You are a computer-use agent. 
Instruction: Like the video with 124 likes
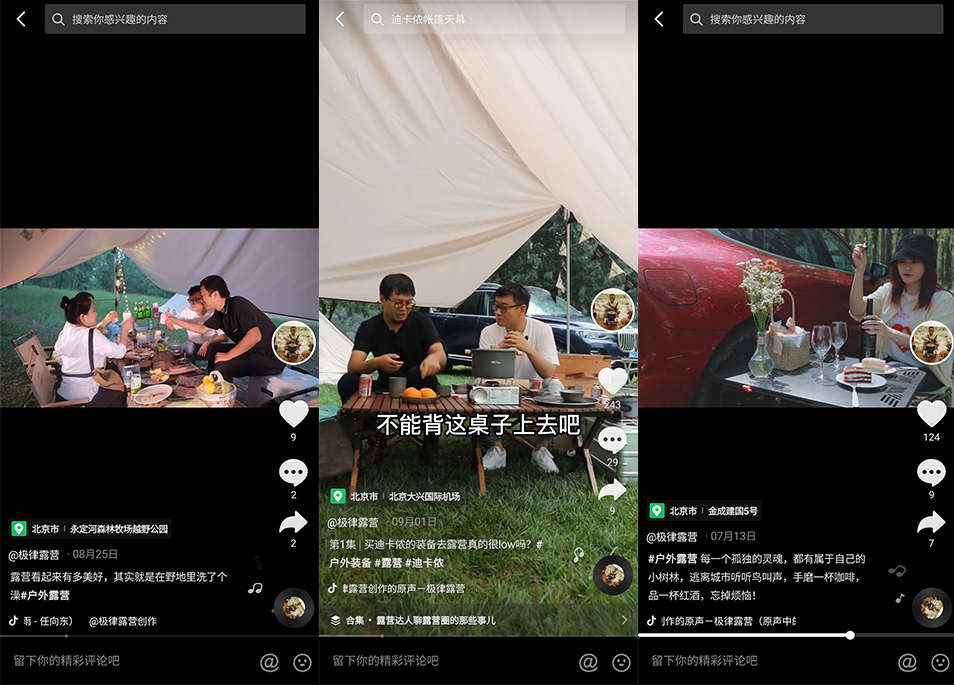[x=931, y=413]
